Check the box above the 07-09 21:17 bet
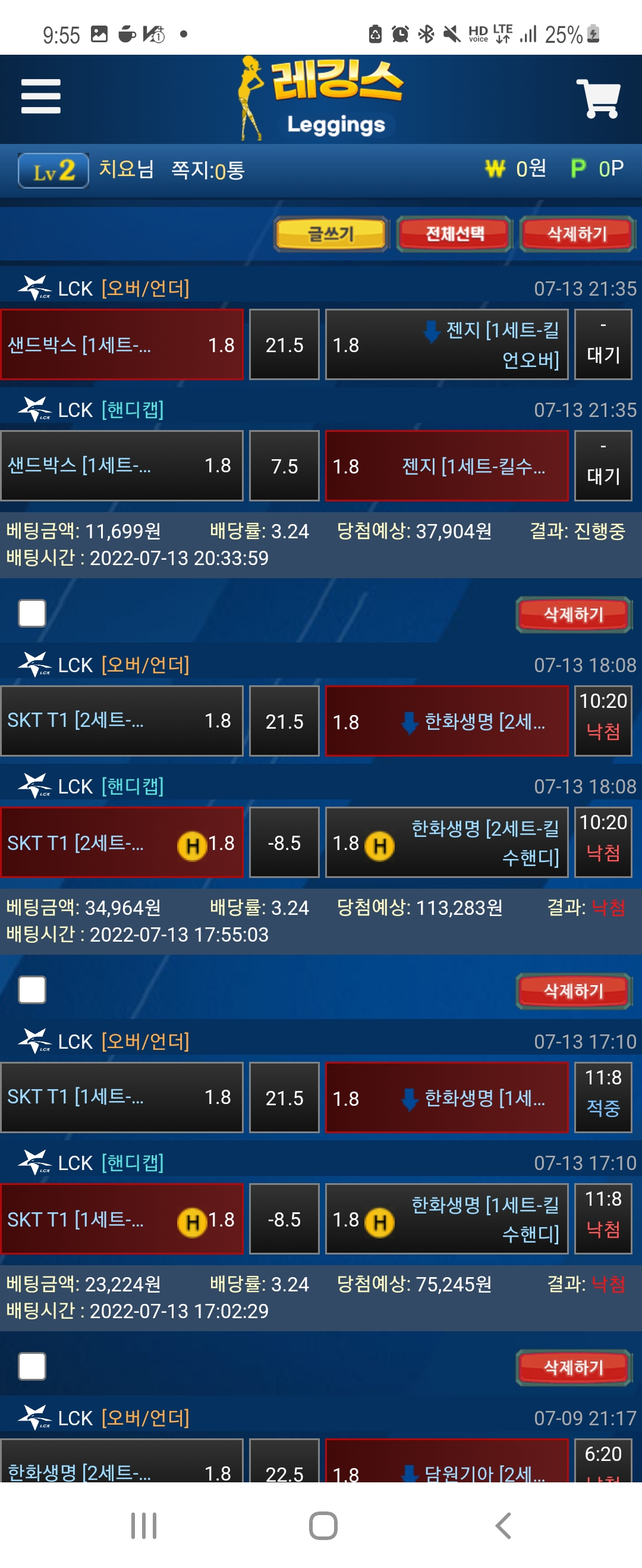 32,1366
